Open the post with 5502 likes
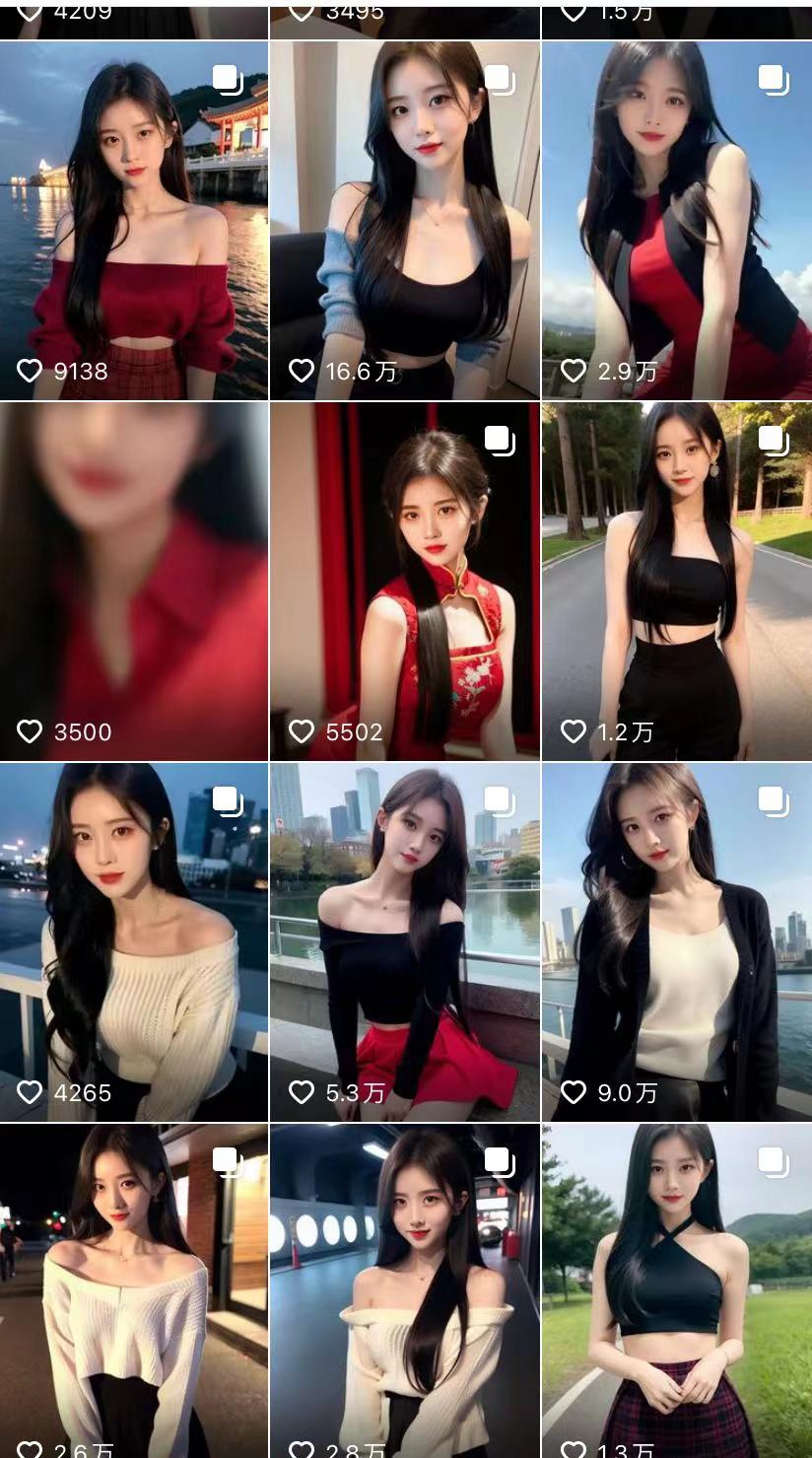The height and width of the screenshot is (1458, 812). [405, 581]
